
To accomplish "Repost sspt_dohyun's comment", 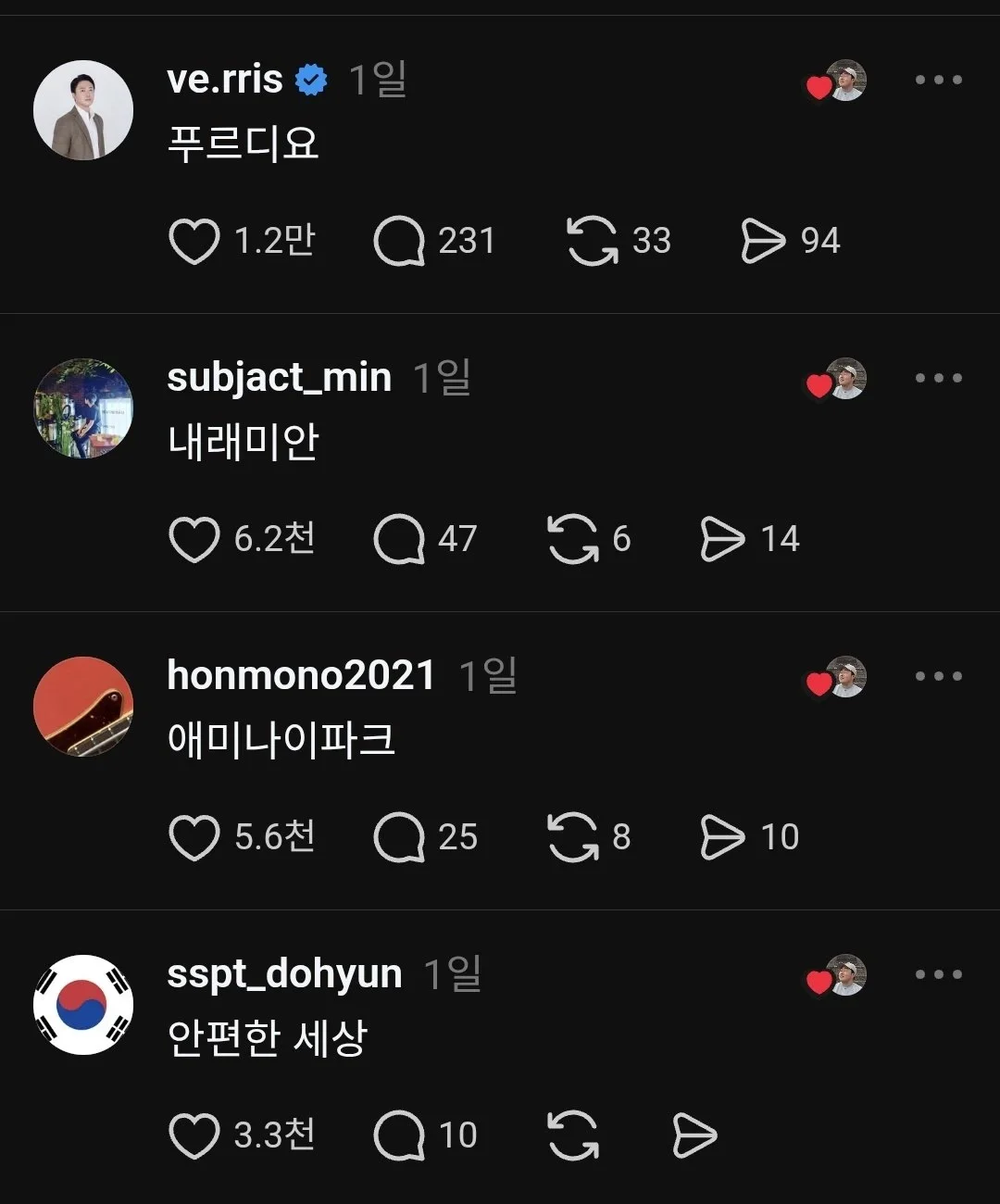I will click(x=573, y=1135).
